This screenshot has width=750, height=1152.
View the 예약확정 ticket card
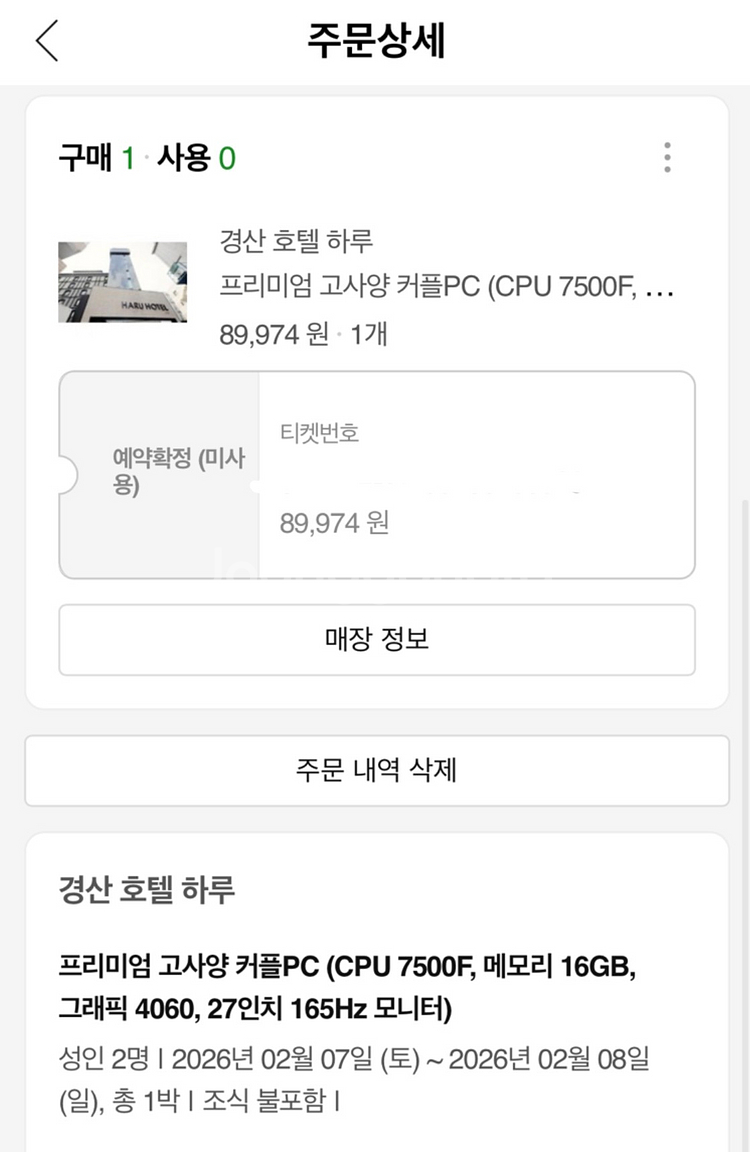tap(376, 475)
